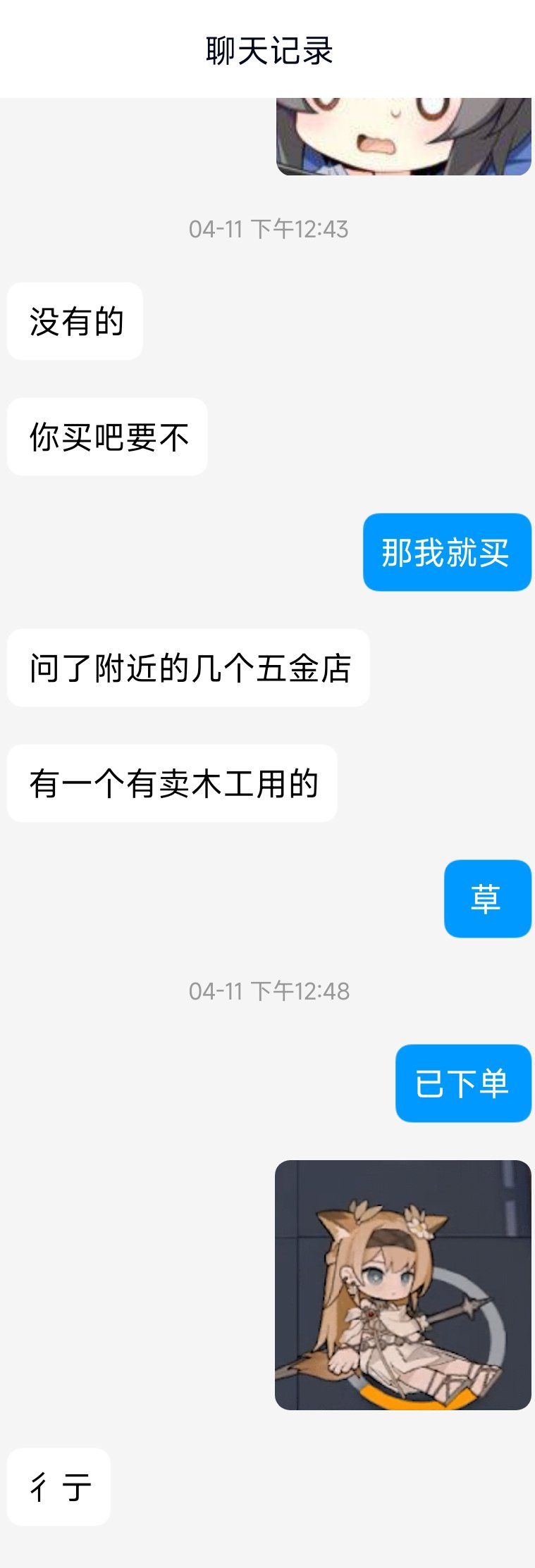Image resolution: width=535 pixels, height=1568 pixels.
Task: Select the blue "那我就买" reply bubble
Action: (x=448, y=552)
